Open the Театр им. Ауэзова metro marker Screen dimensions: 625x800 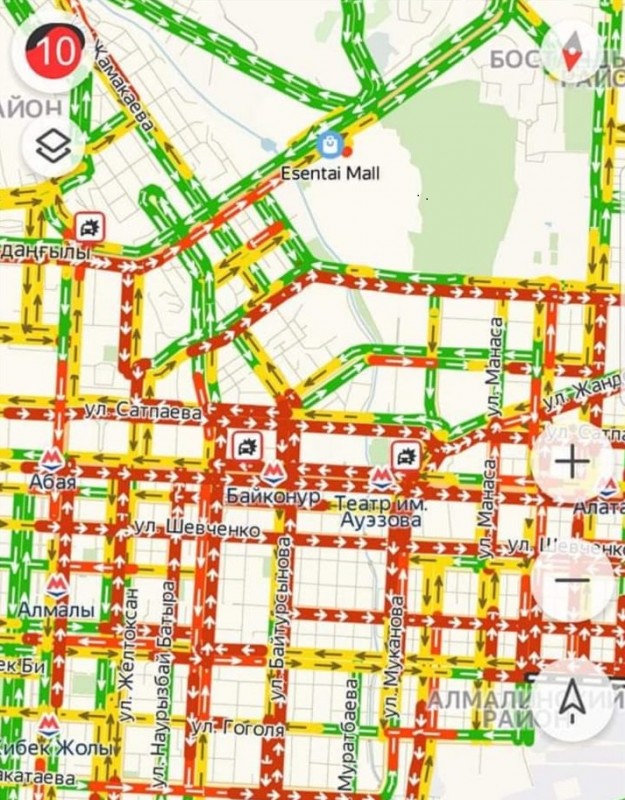point(380,478)
